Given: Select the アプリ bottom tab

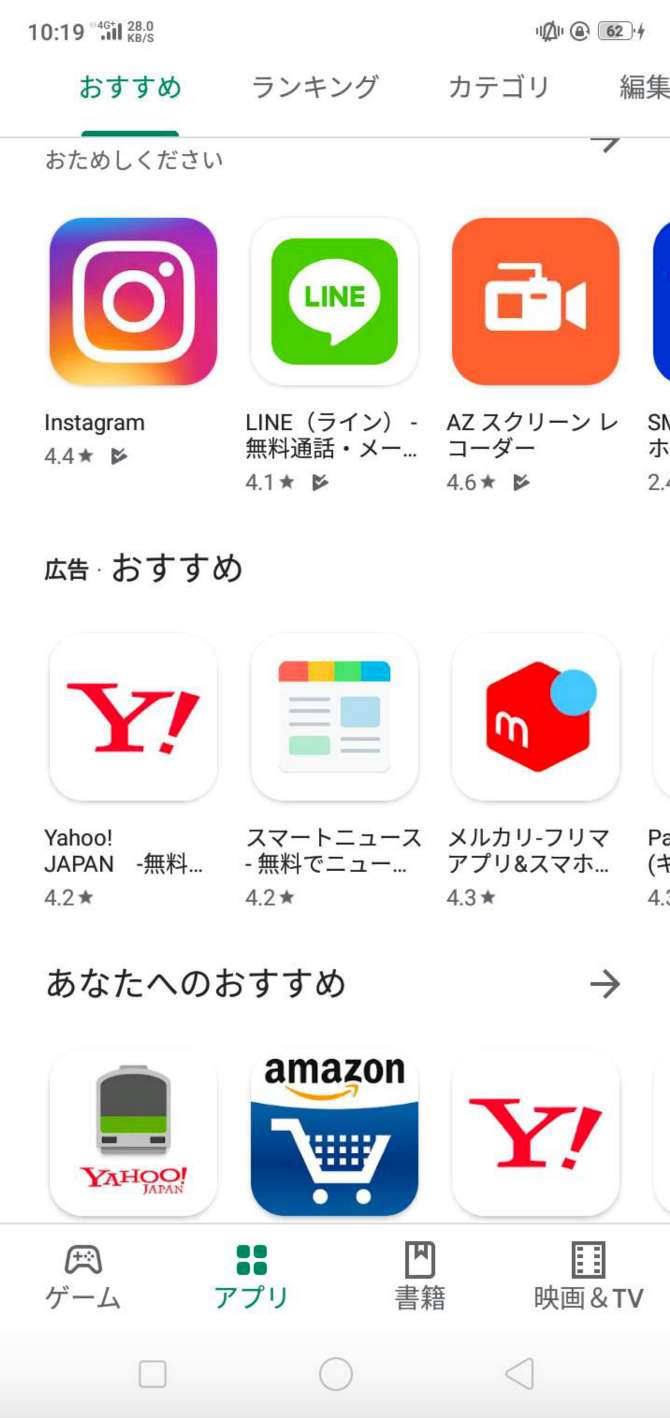Looking at the screenshot, I should tap(251, 1276).
